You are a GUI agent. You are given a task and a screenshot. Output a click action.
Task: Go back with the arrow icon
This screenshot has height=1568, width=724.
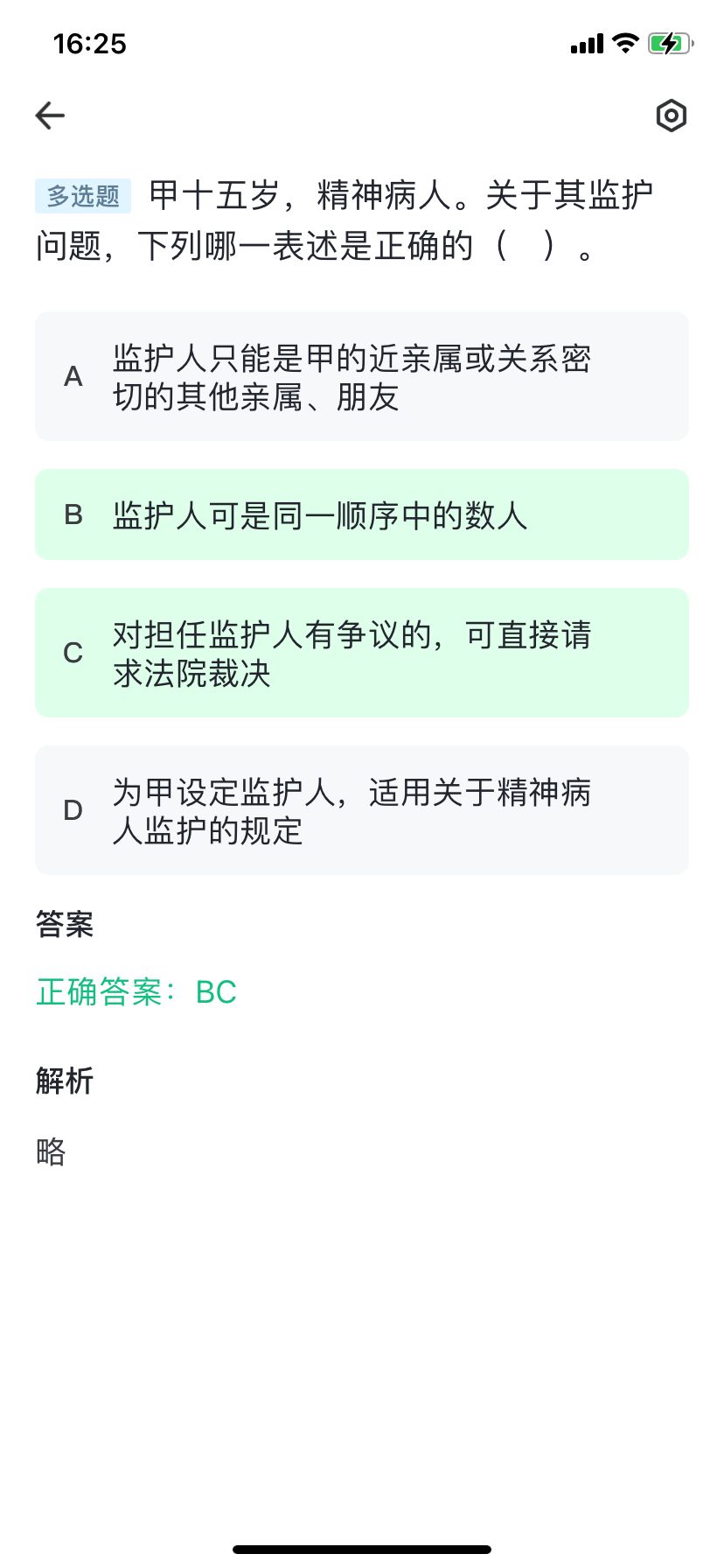pos(50,115)
